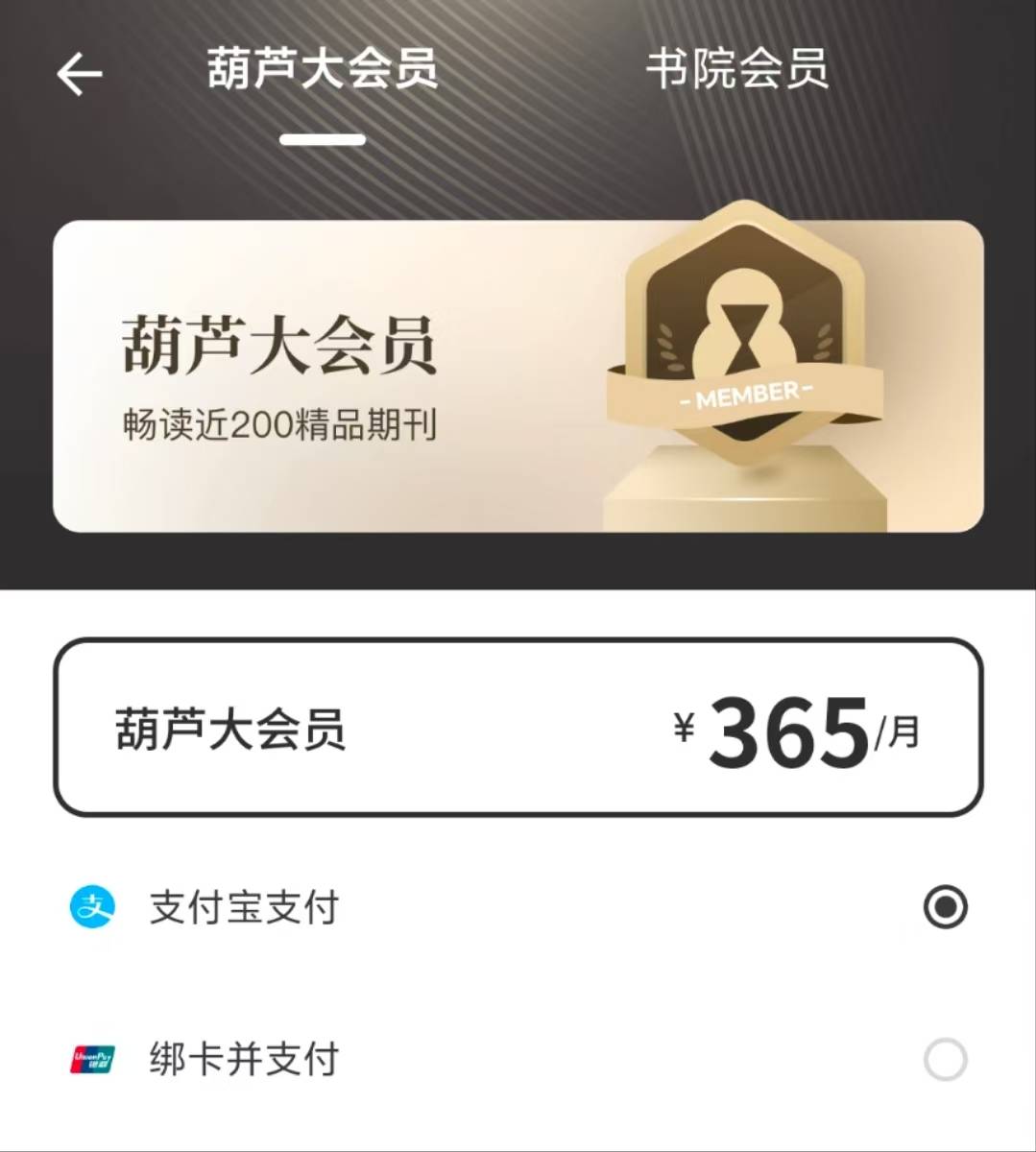Switch to the 书院会员 tab
Screen dimensions: 1036x1152
(x=739, y=71)
